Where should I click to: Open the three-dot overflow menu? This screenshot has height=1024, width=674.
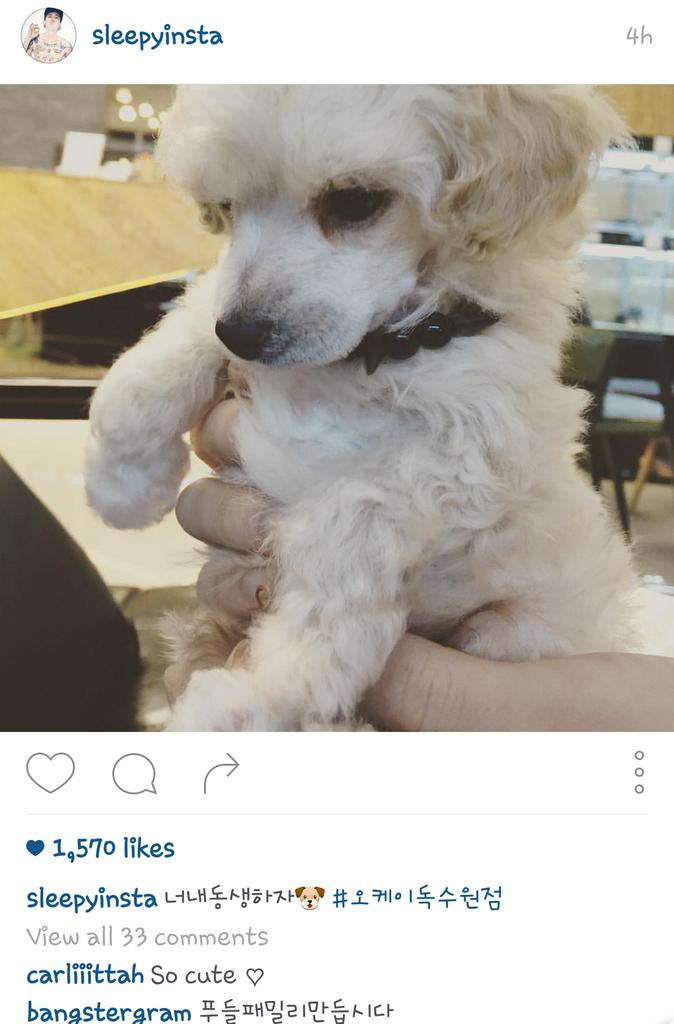[639, 772]
